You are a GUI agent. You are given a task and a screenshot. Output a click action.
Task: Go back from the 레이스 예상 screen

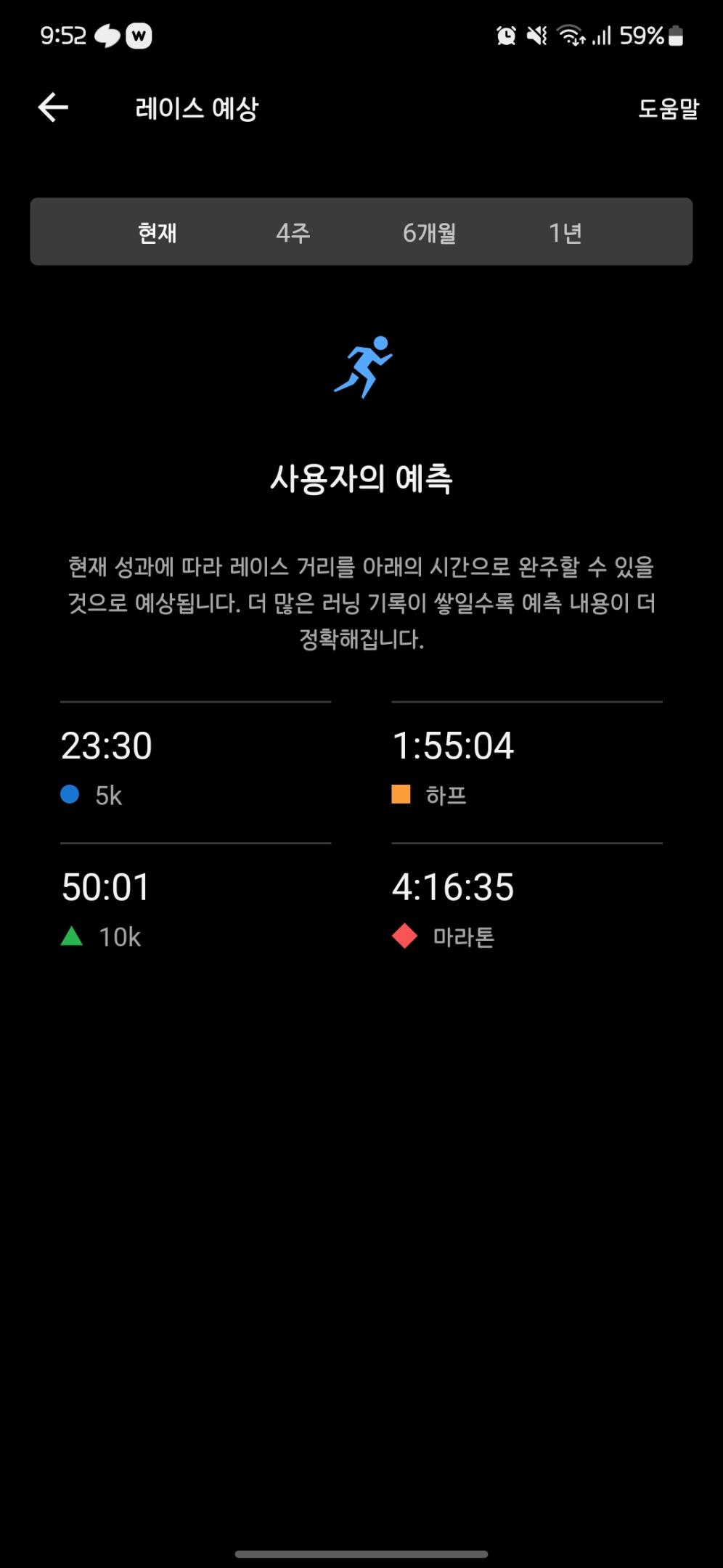click(53, 108)
